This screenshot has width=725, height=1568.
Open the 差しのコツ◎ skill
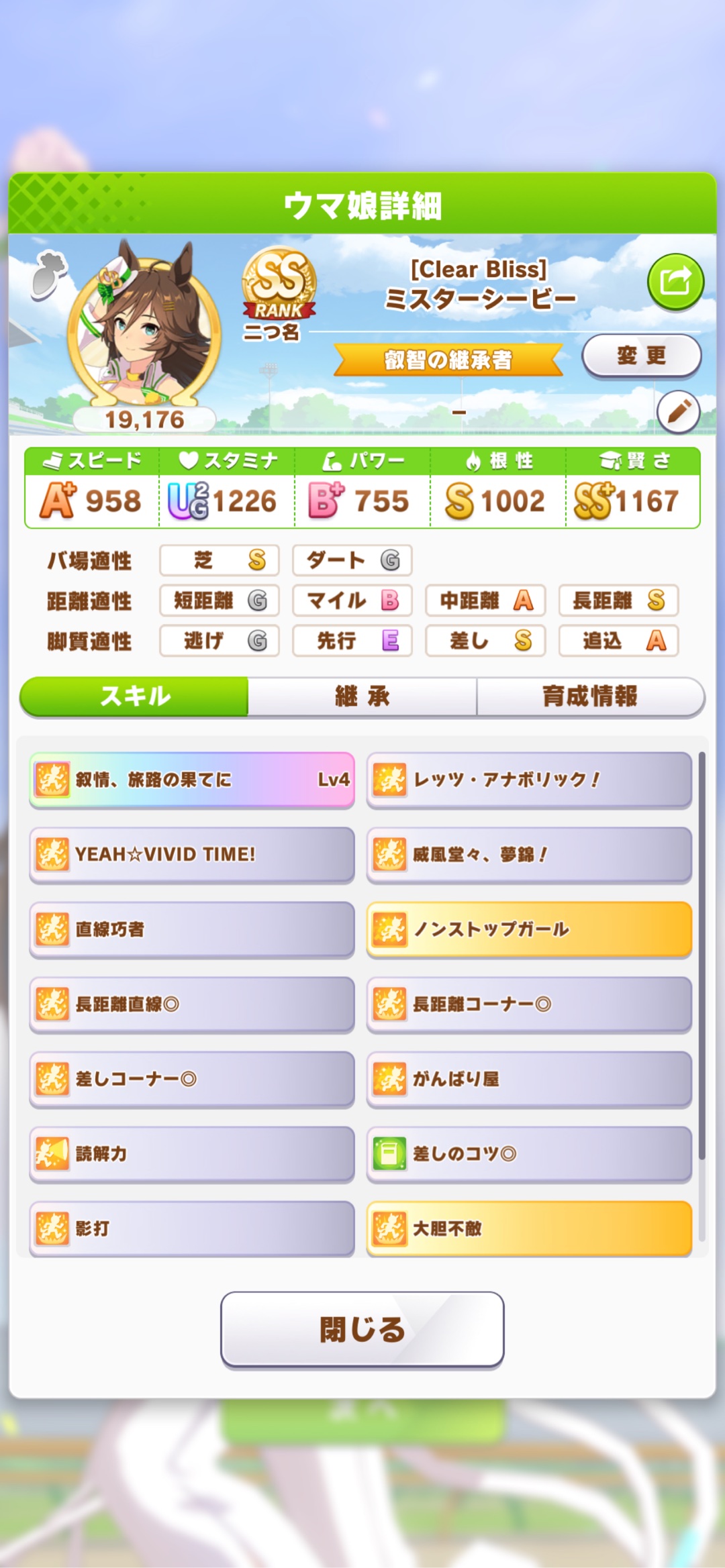529,1154
